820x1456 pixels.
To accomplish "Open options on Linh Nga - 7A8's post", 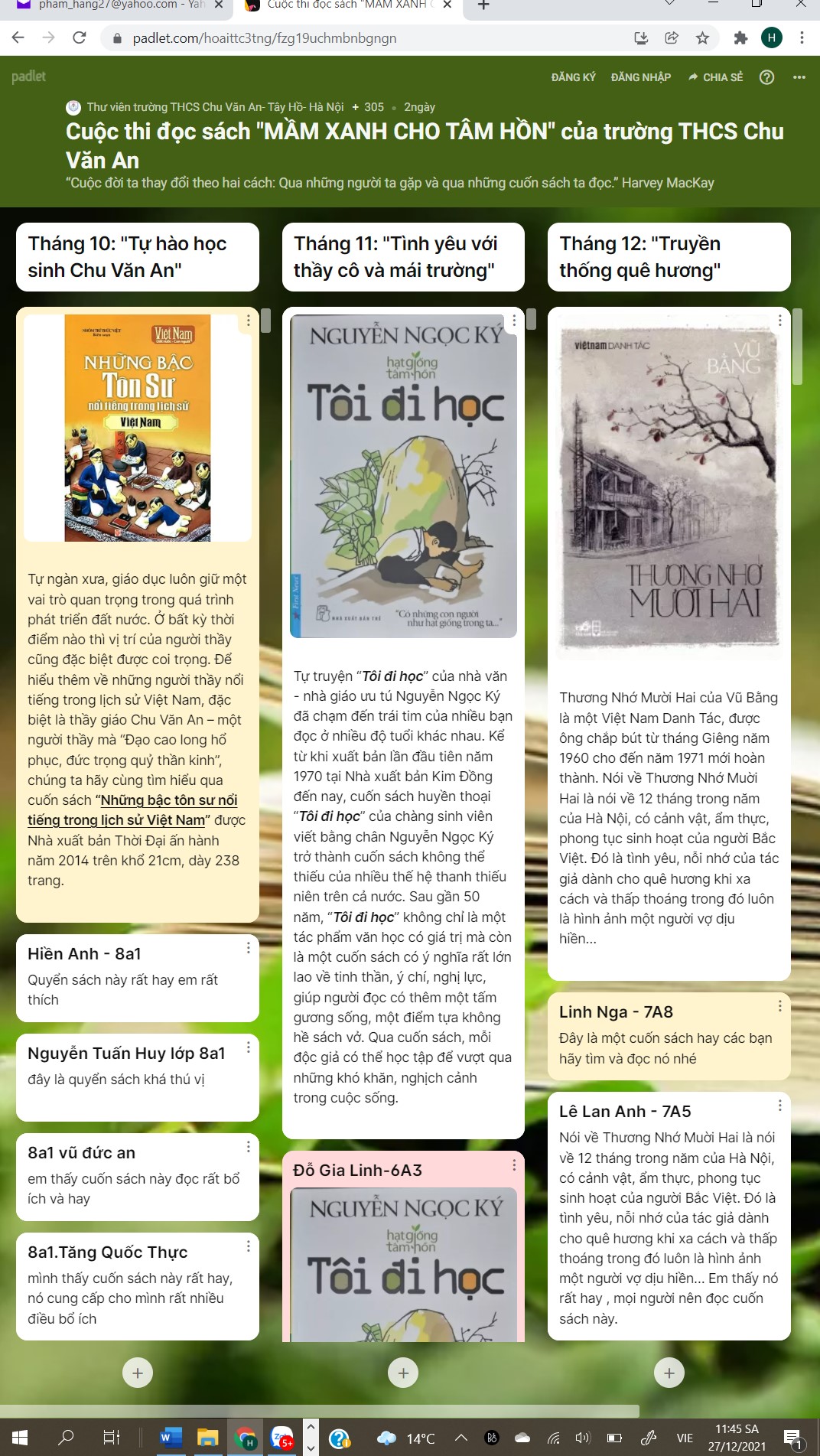I will pyautogui.click(x=779, y=1006).
